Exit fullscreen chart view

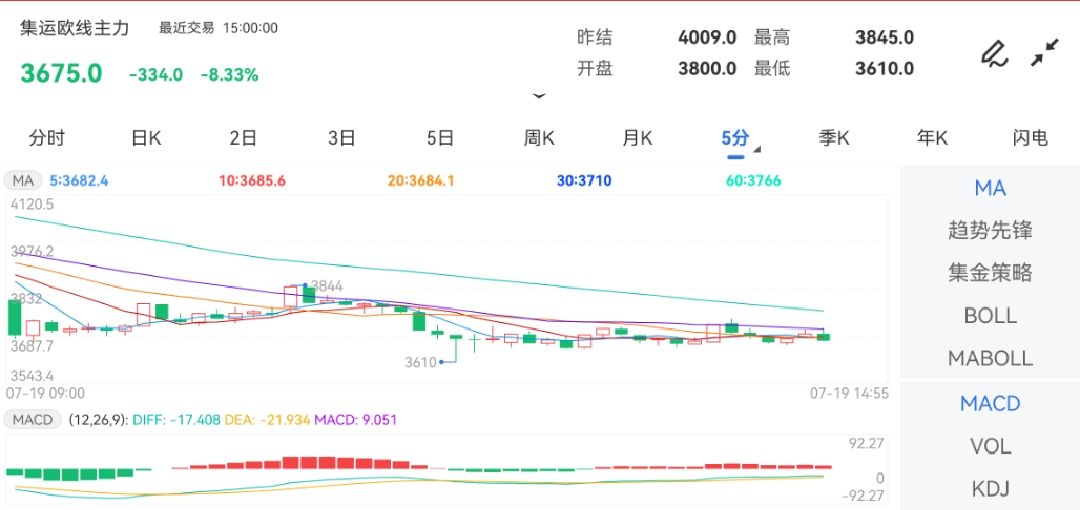coord(1045,53)
